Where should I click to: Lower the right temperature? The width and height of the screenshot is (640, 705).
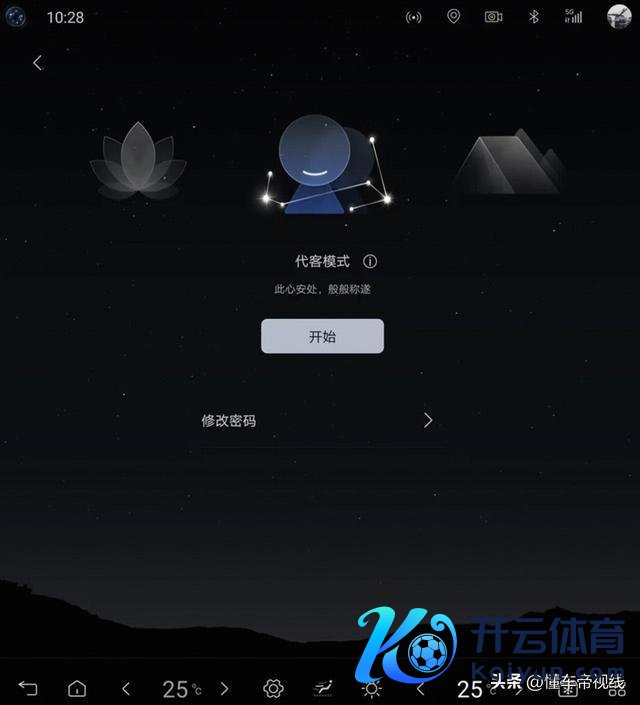tap(421, 688)
